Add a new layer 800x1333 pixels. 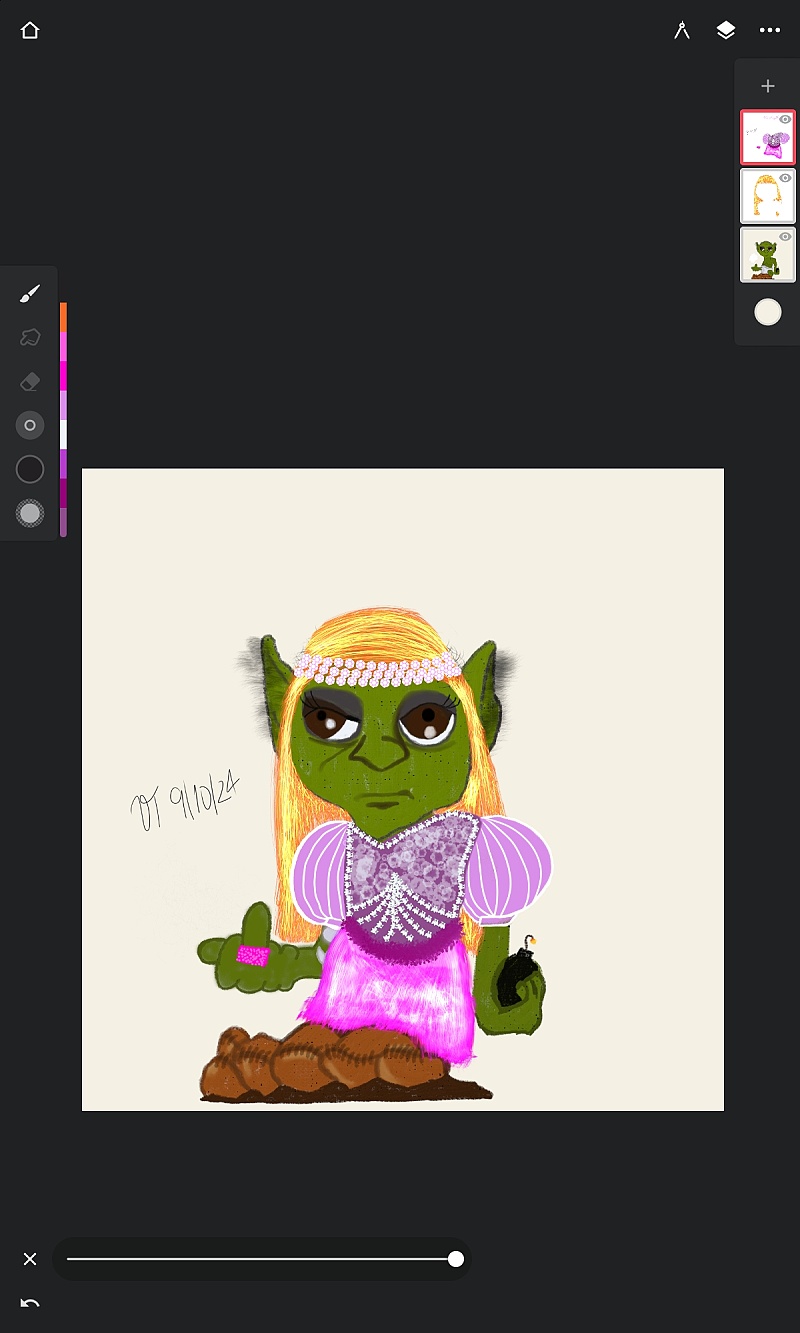click(x=768, y=86)
